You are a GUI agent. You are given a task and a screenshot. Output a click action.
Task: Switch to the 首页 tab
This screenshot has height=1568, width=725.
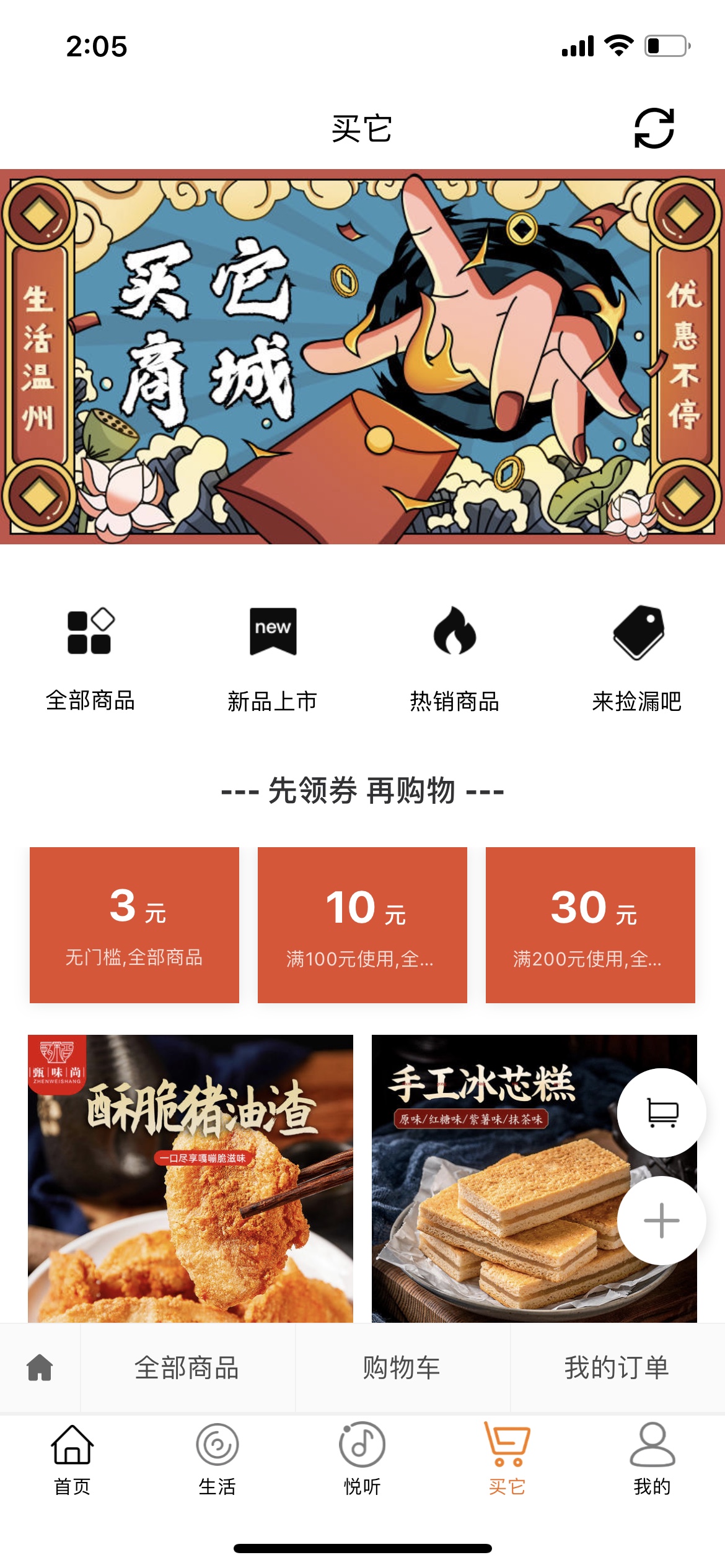(x=72, y=1459)
